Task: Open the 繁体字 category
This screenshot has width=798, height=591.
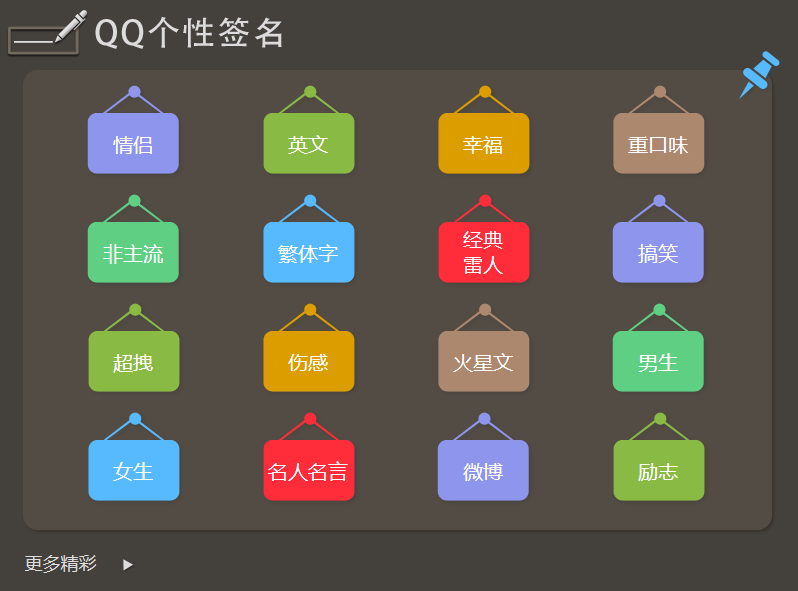Action: pos(308,253)
